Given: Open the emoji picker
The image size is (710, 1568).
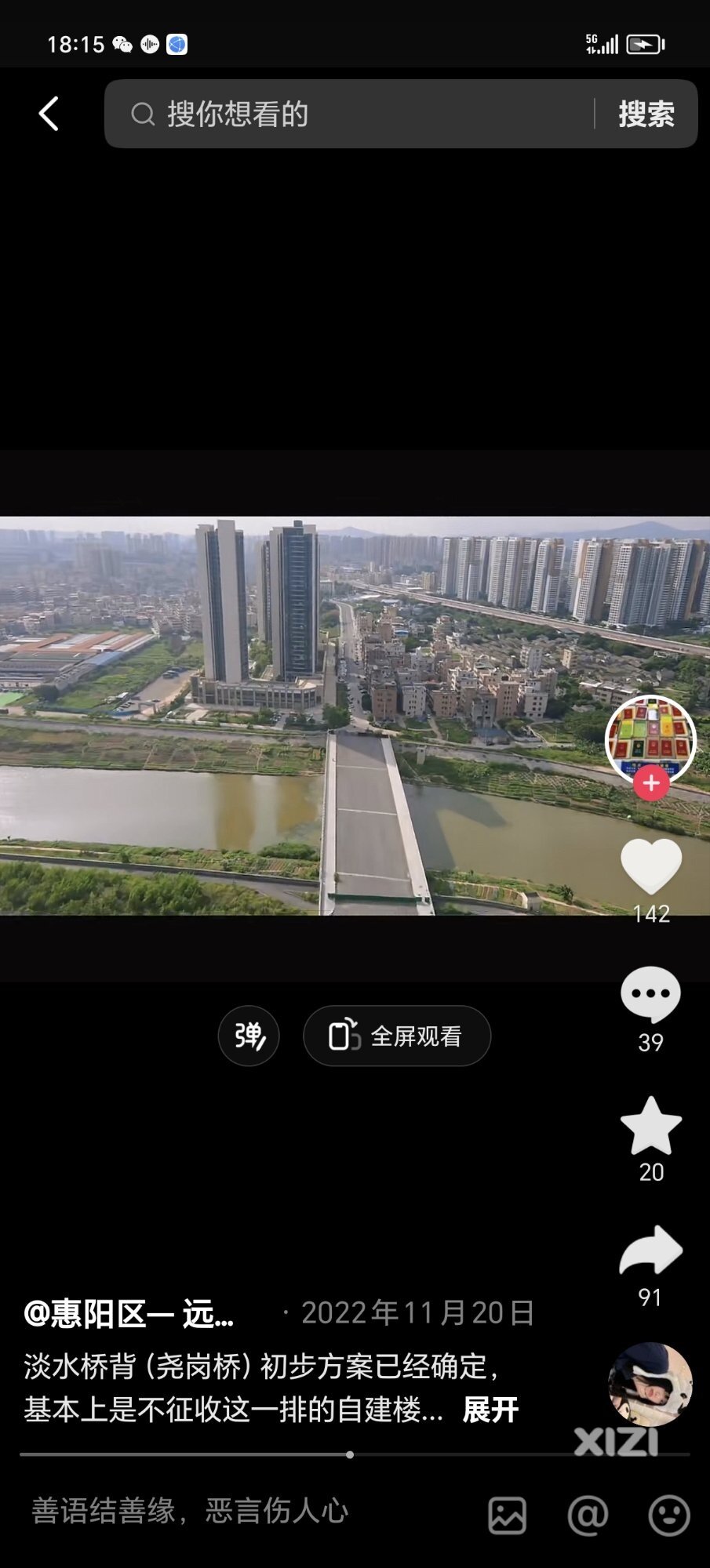Looking at the screenshot, I should 669,1515.
